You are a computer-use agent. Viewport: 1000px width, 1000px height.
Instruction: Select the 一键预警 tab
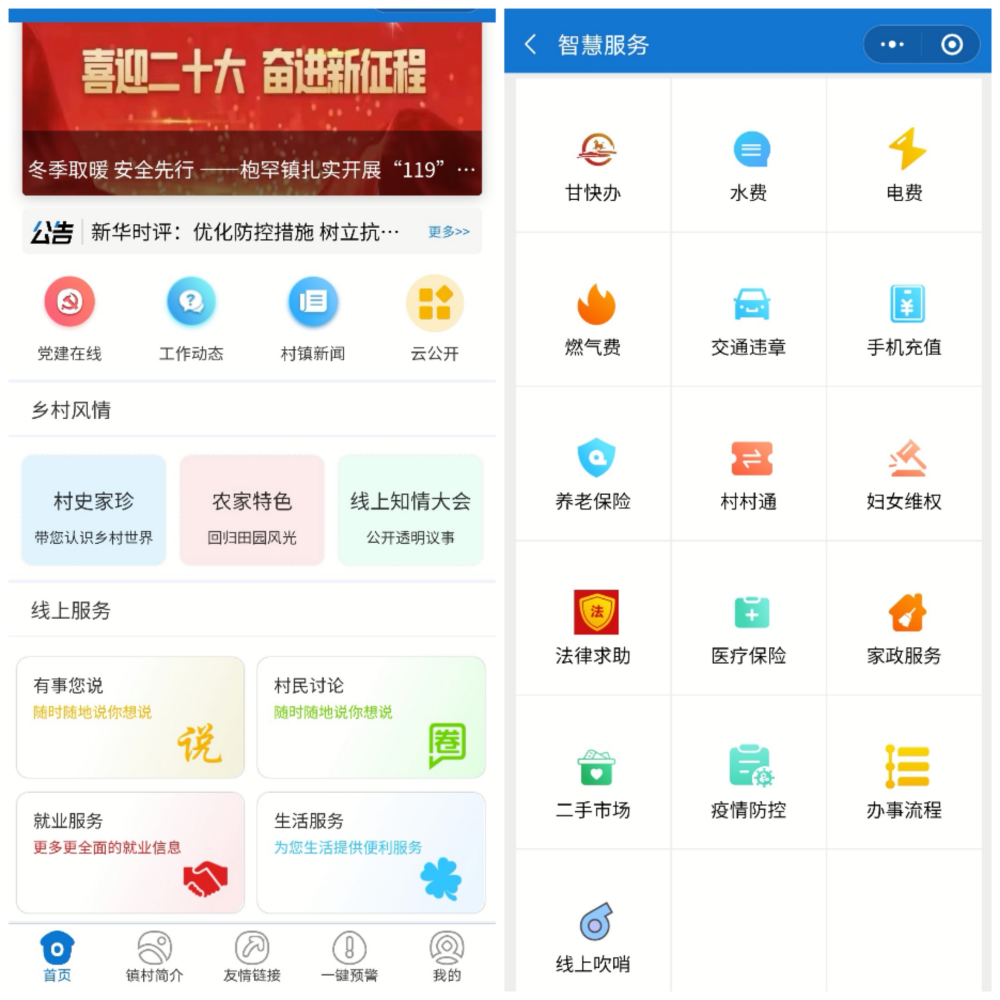[349, 957]
